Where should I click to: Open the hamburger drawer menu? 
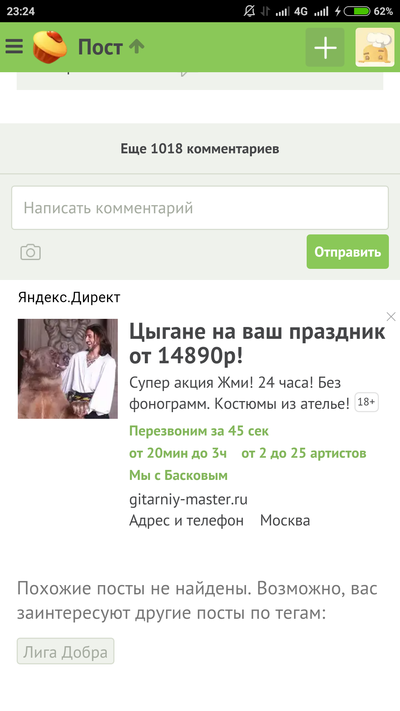(x=14, y=47)
